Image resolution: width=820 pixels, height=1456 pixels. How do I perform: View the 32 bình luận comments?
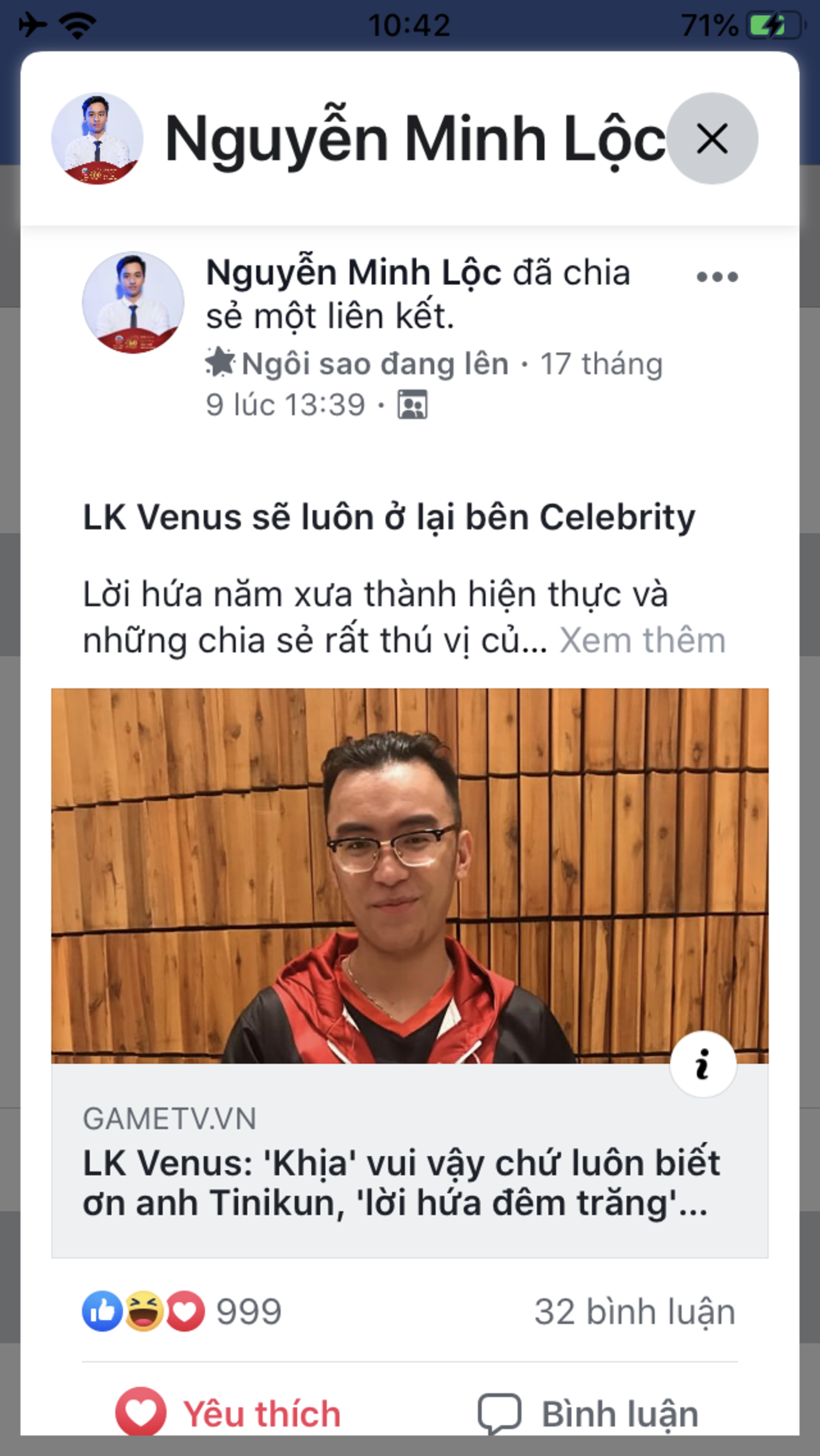point(634,1312)
